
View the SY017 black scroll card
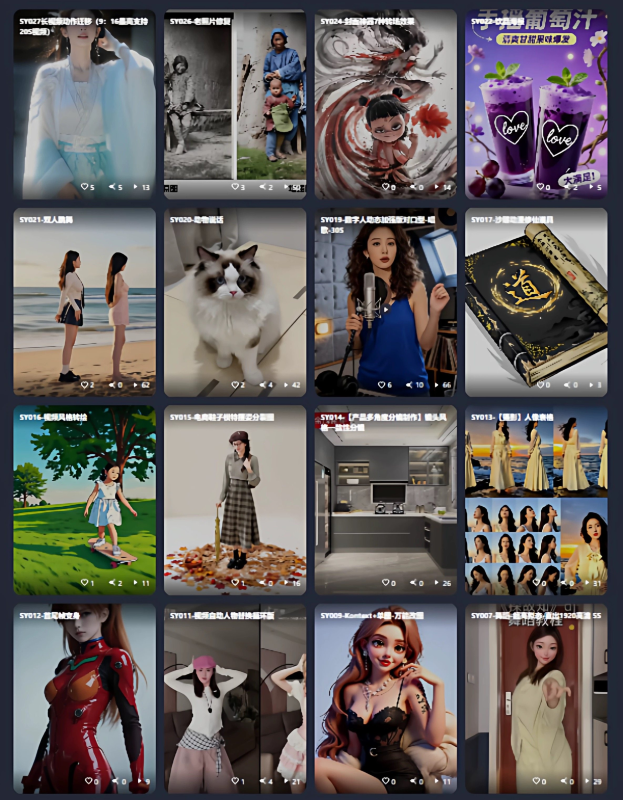(x=536, y=300)
